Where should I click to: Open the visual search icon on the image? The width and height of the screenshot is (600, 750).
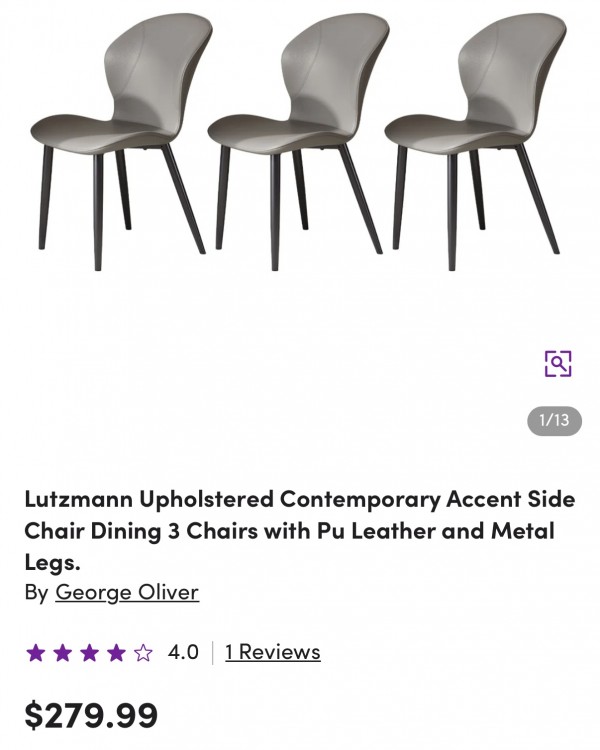click(558, 363)
